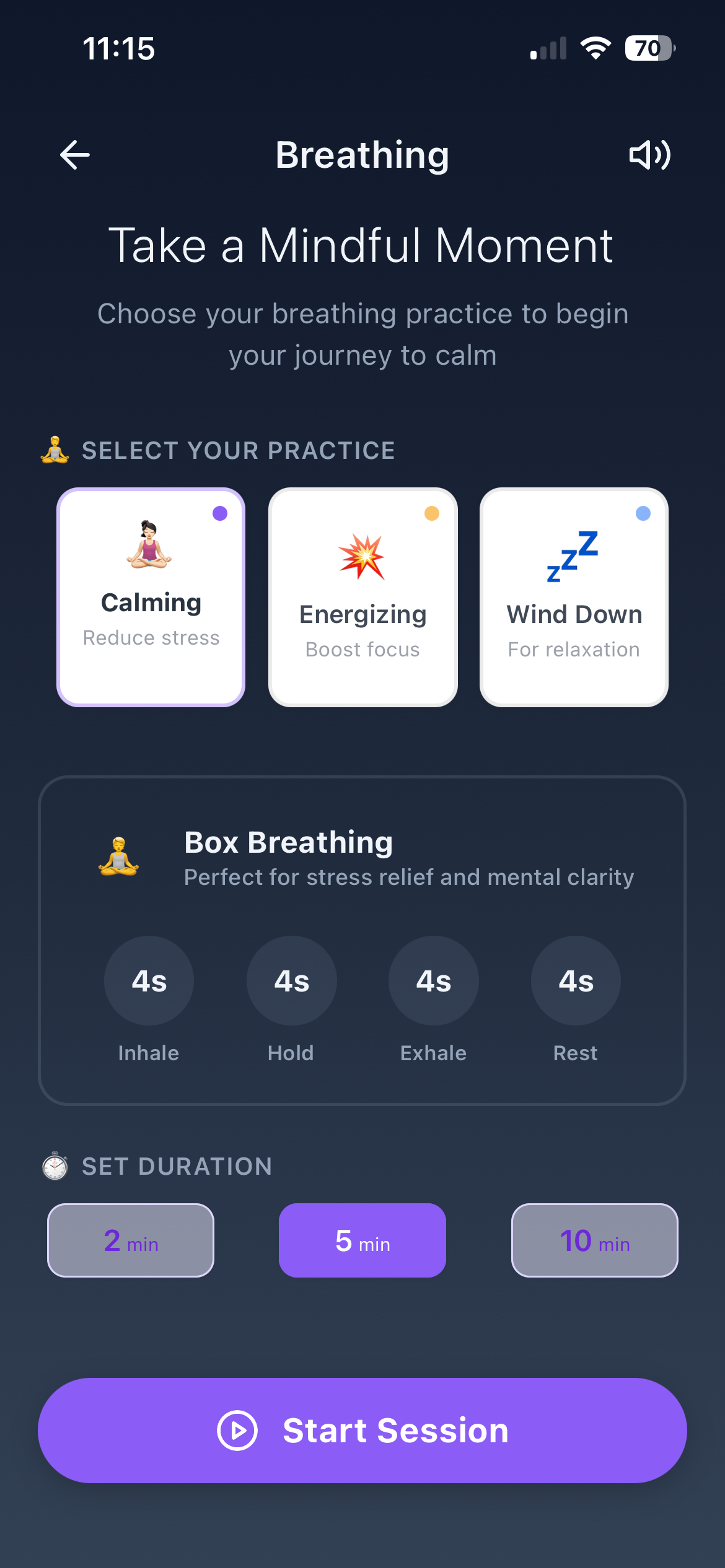Select the Calming practice card
This screenshot has width=725, height=1568.
coord(151,597)
